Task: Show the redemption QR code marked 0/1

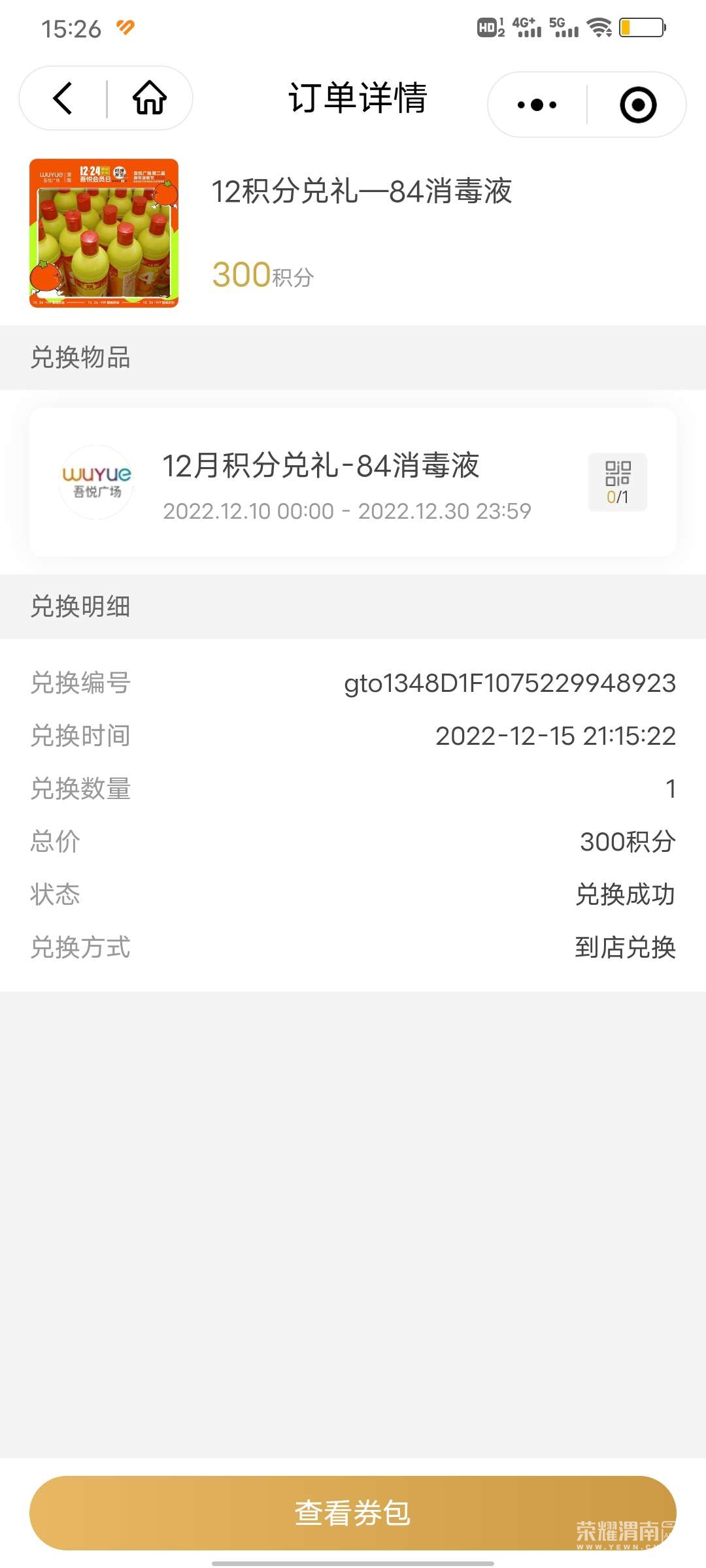Action: [618, 482]
